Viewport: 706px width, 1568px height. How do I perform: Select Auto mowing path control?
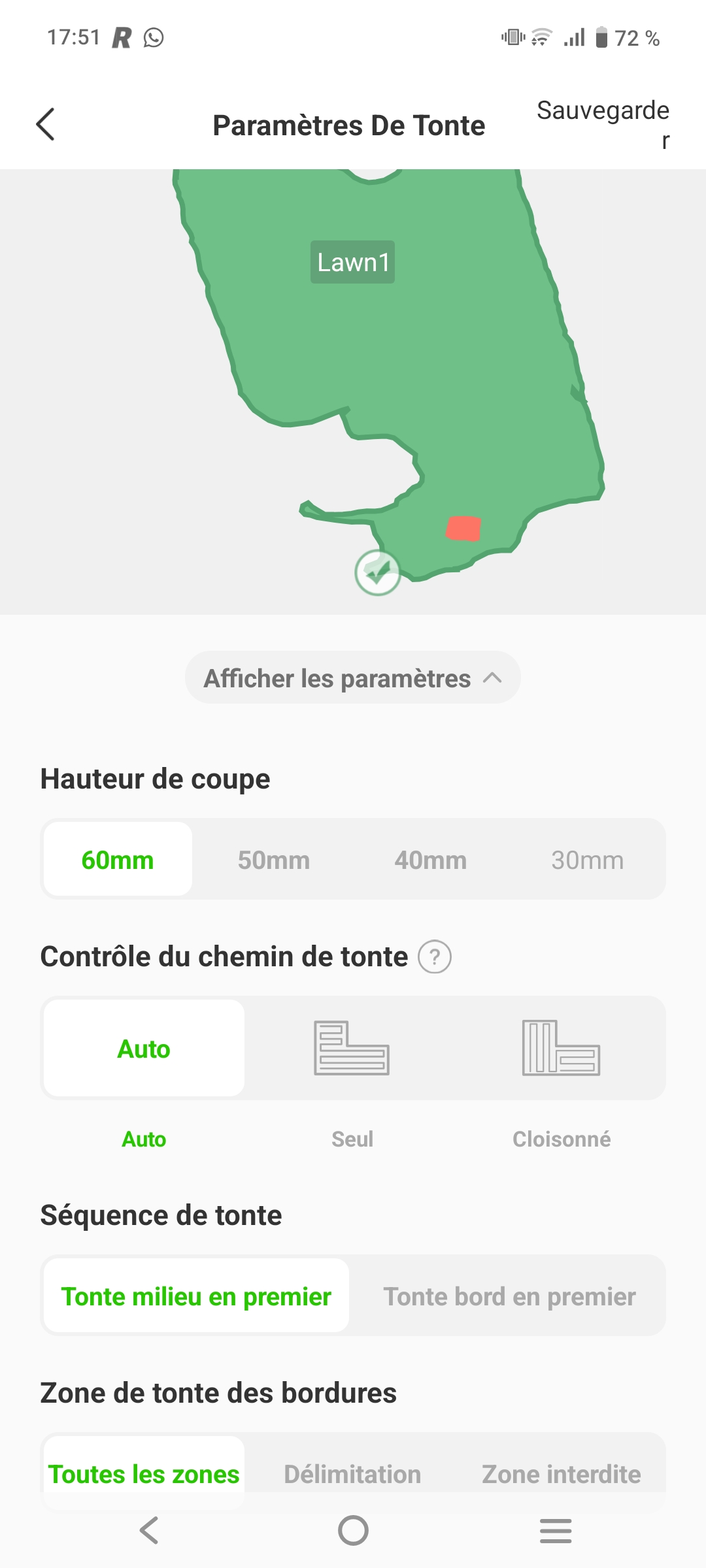coord(144,1048)
